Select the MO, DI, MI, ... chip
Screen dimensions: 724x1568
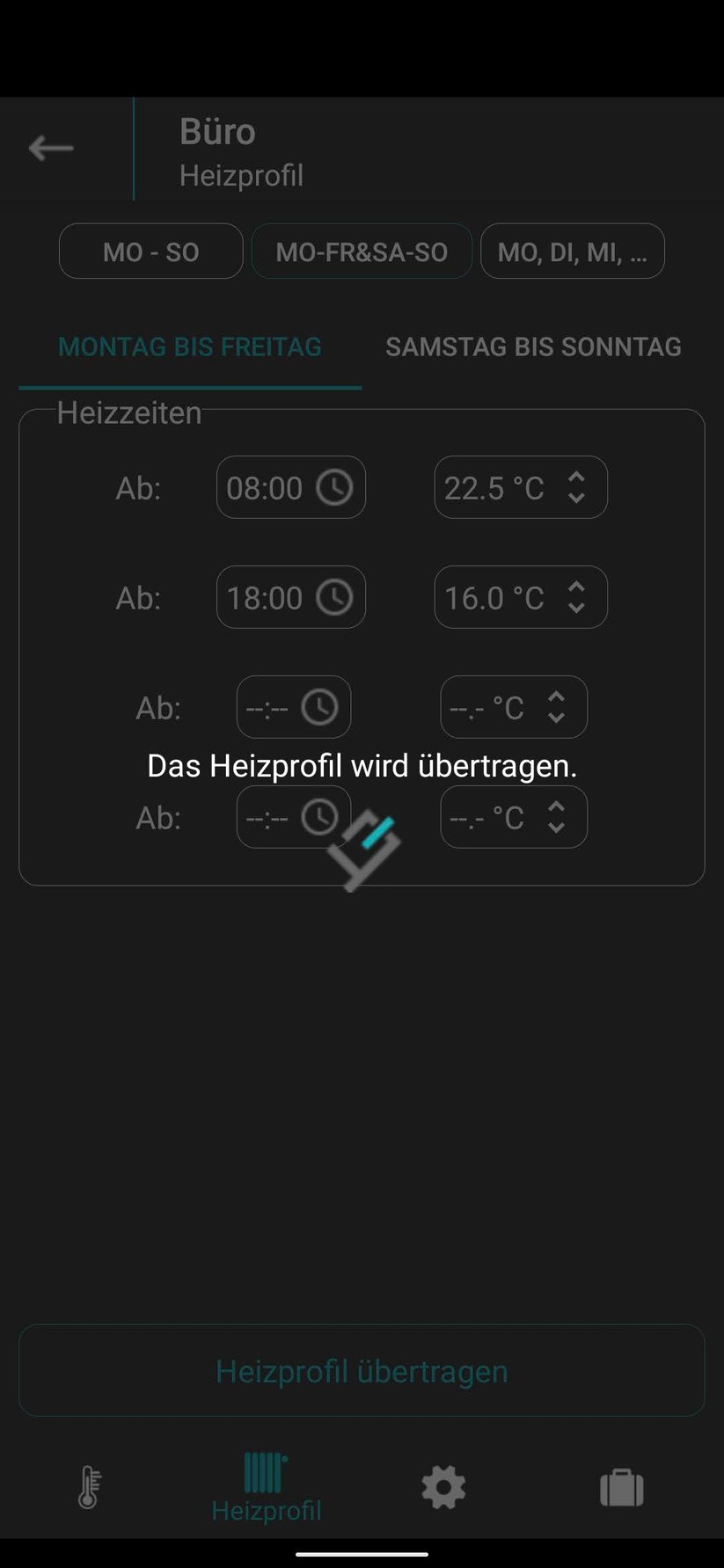[x=572, y=252]
